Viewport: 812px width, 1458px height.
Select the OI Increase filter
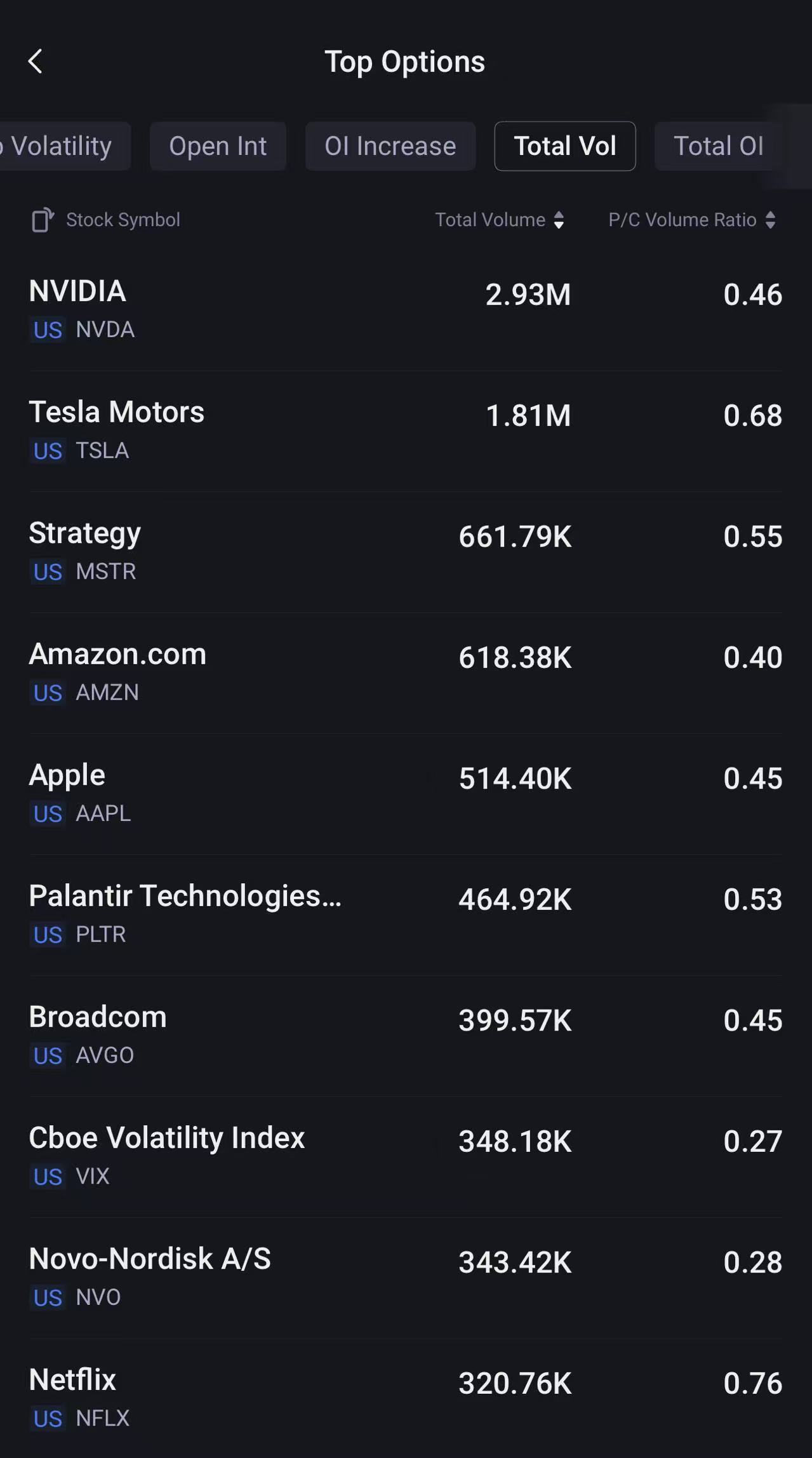pos(390,146)
